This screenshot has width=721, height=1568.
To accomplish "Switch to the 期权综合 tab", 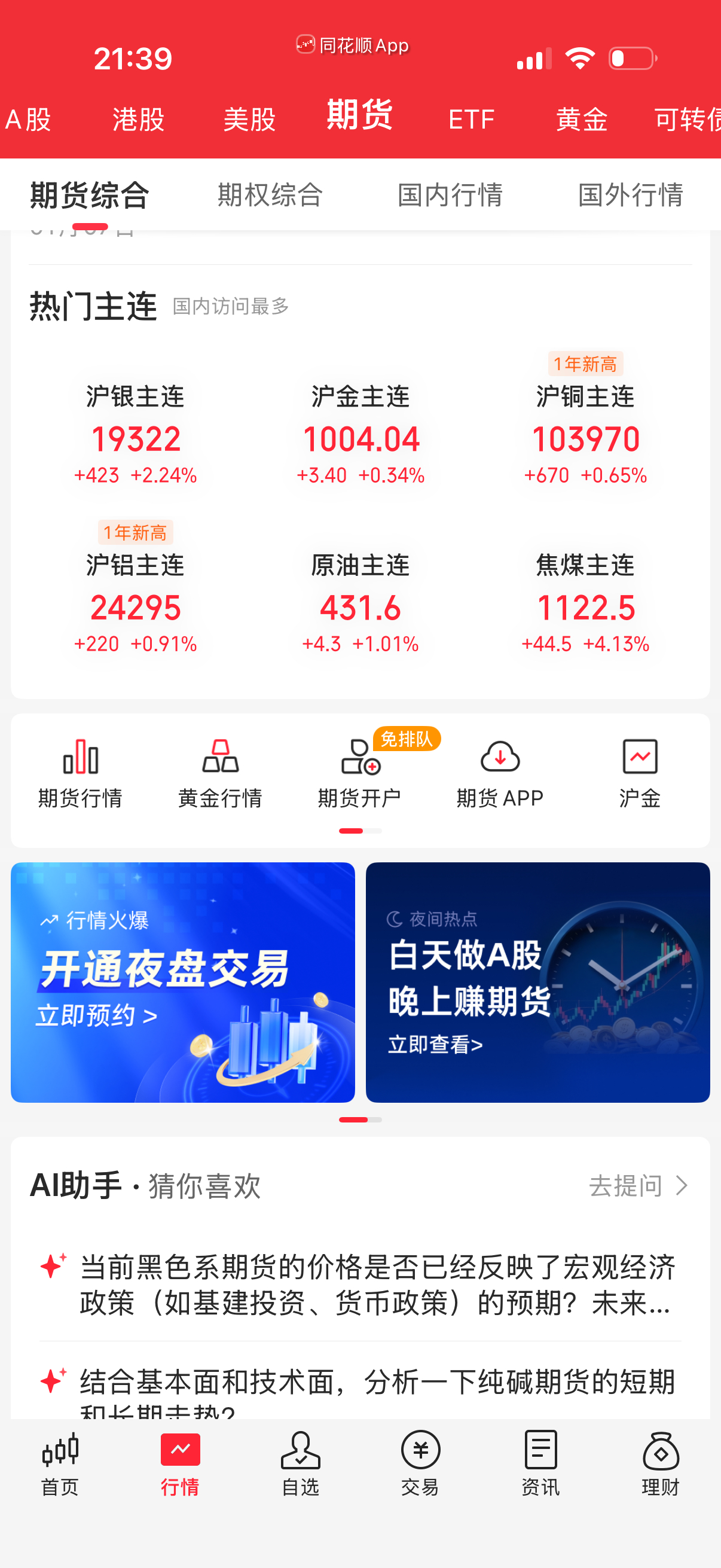I will pyautogui.click(x=270, y=194).
